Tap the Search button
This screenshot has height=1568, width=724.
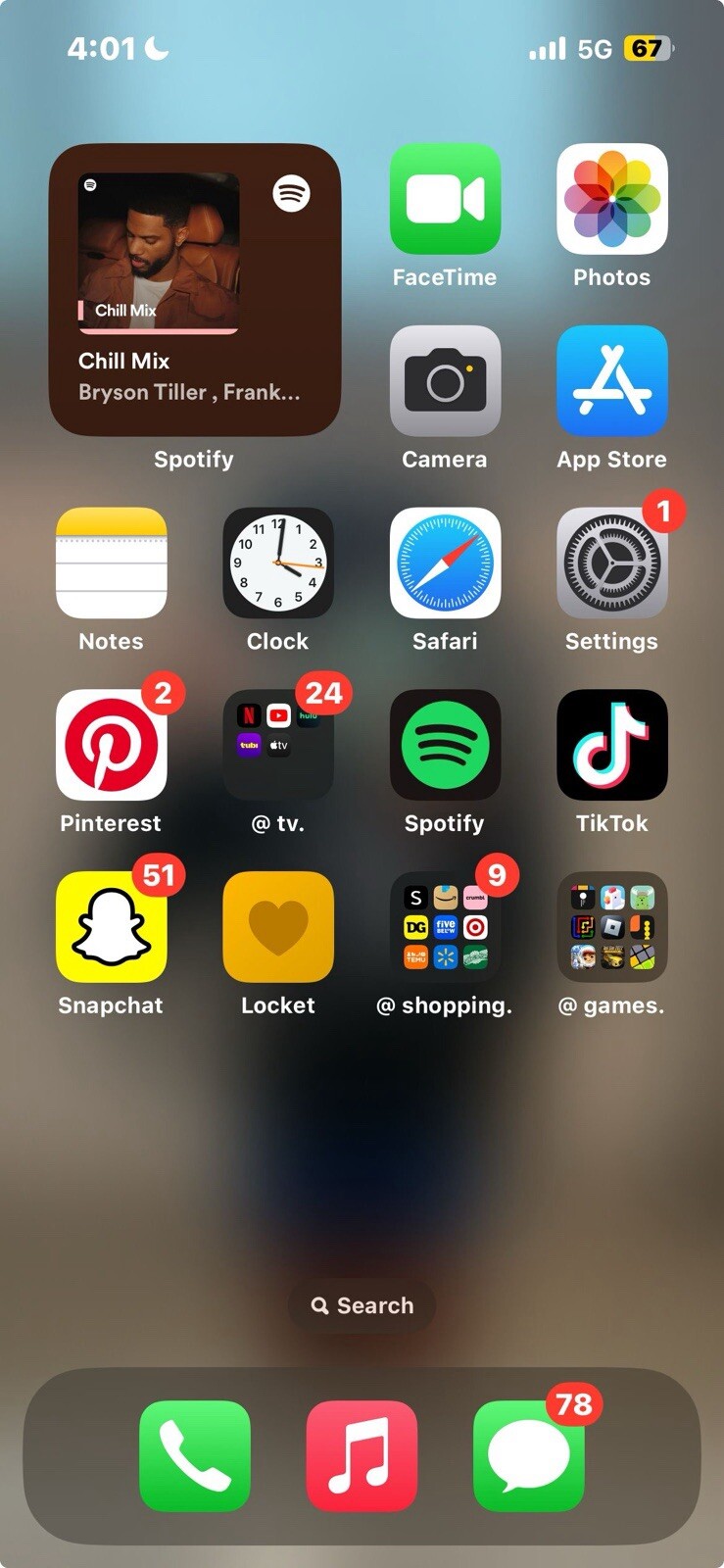coord(362,1305)
